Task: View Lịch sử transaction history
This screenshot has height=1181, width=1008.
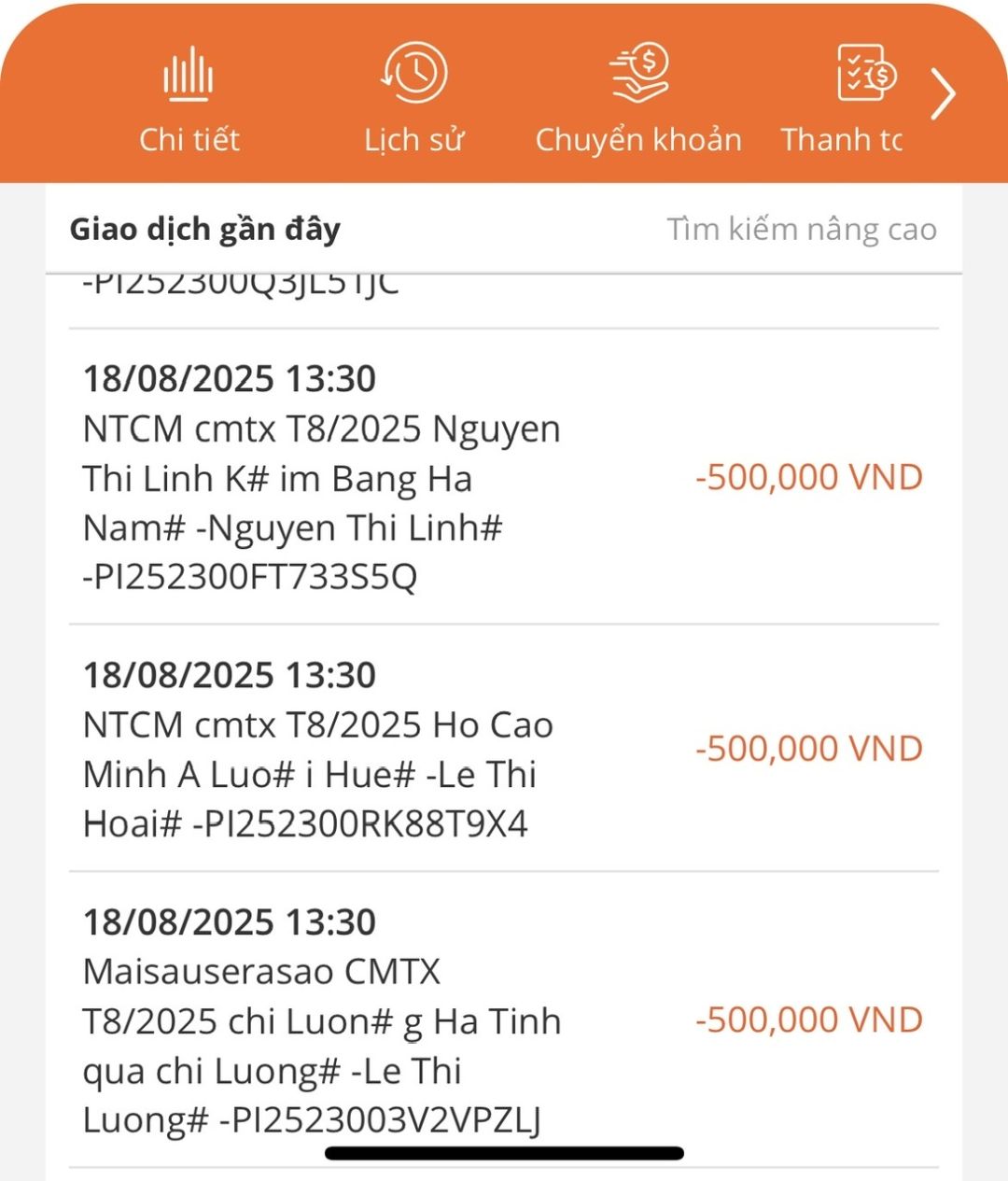Action: pos(413,99)
